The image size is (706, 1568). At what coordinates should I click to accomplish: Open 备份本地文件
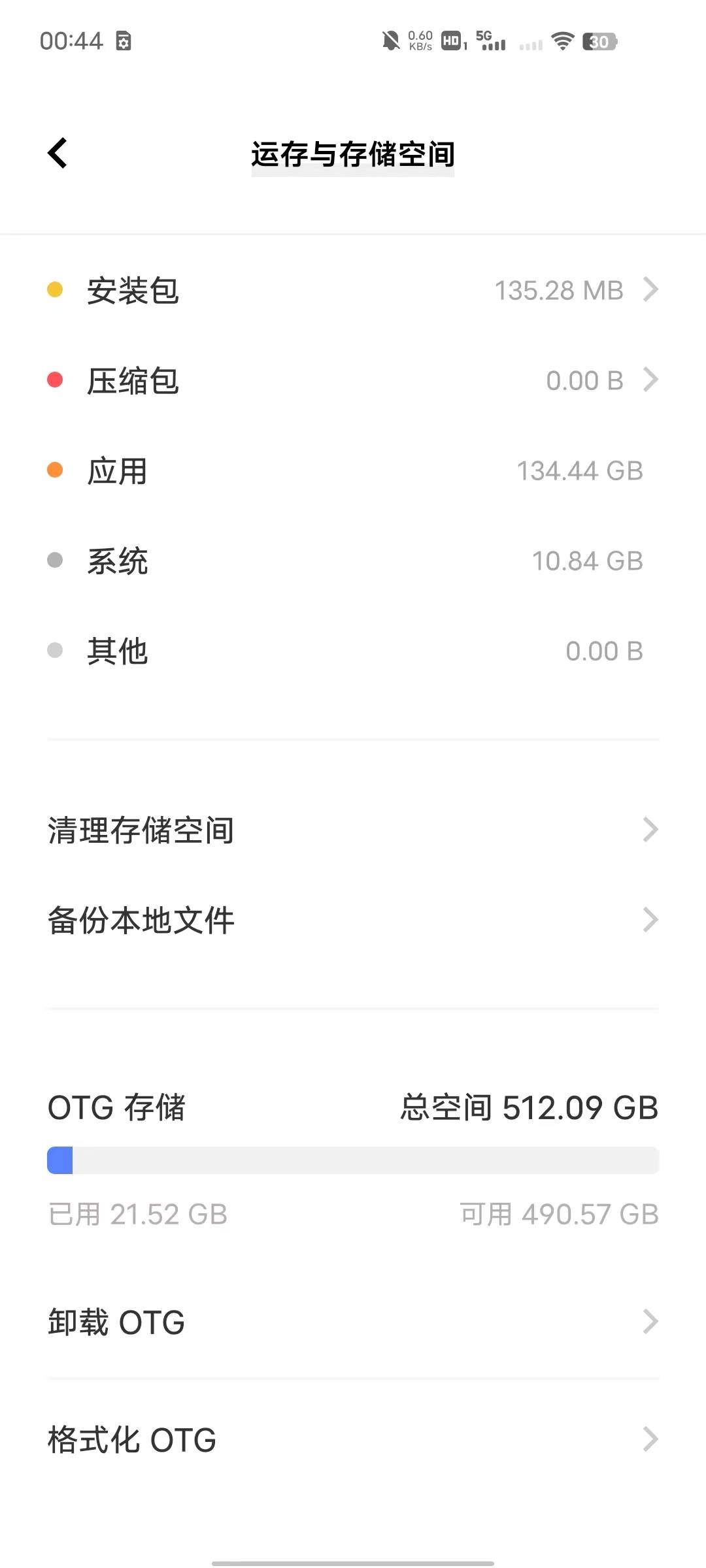[x=353, y=920]
